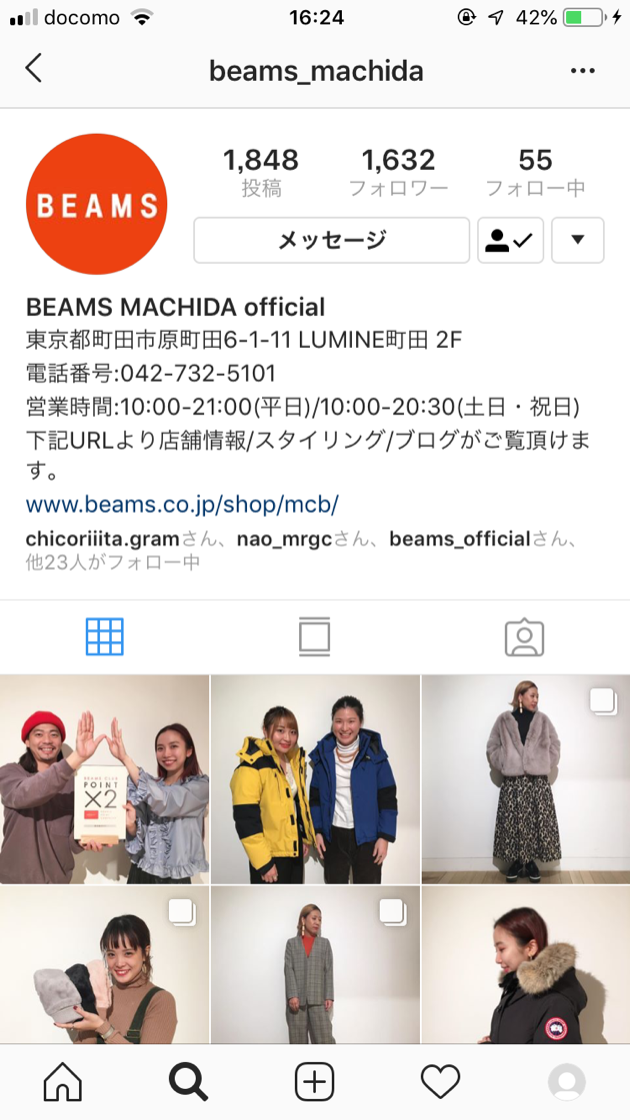Go back using the top-left arrow
This screenshot has height=1120, width=630.
tap(34, 69)
